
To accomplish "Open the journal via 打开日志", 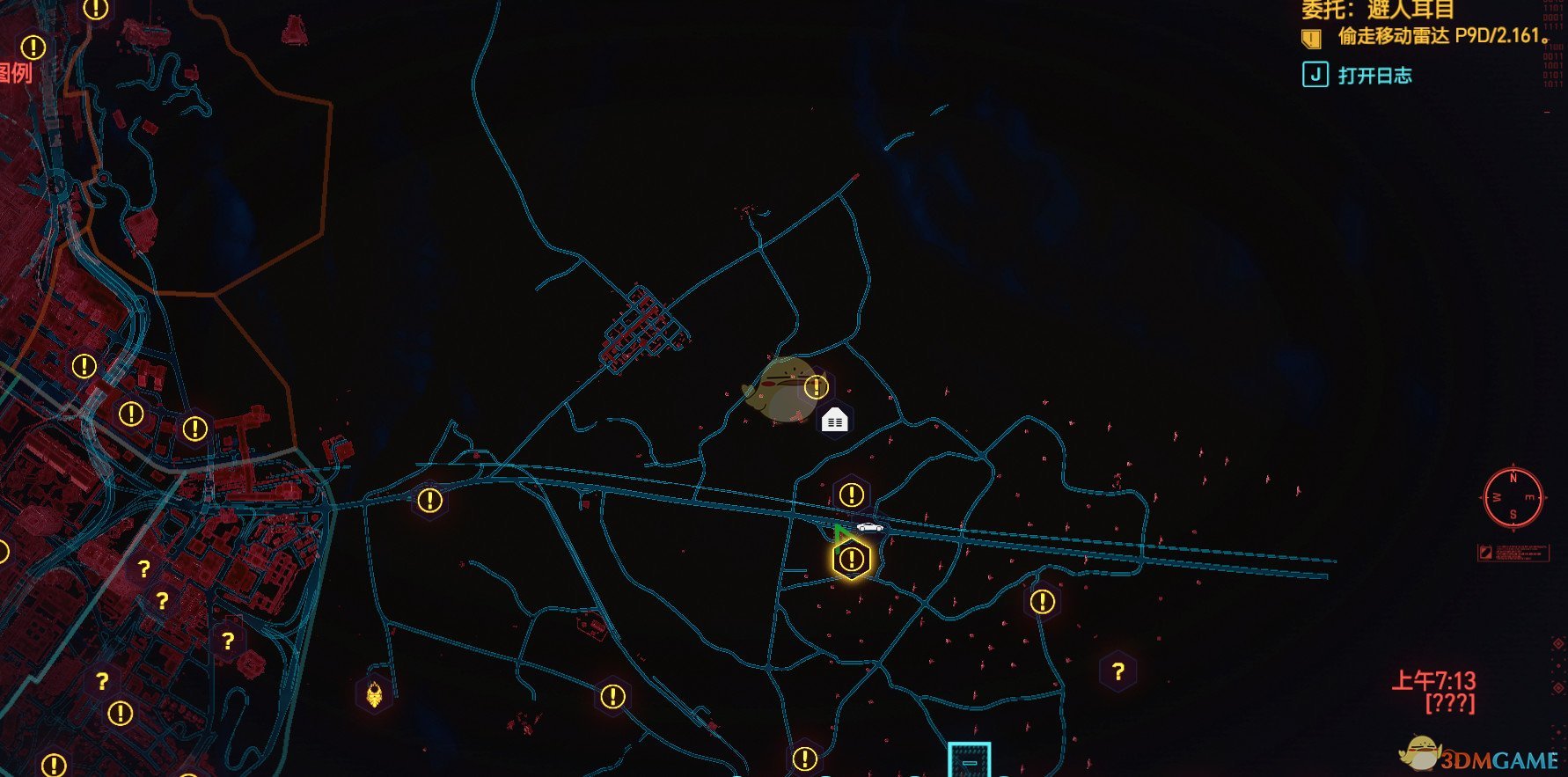I will [1374, 76].
